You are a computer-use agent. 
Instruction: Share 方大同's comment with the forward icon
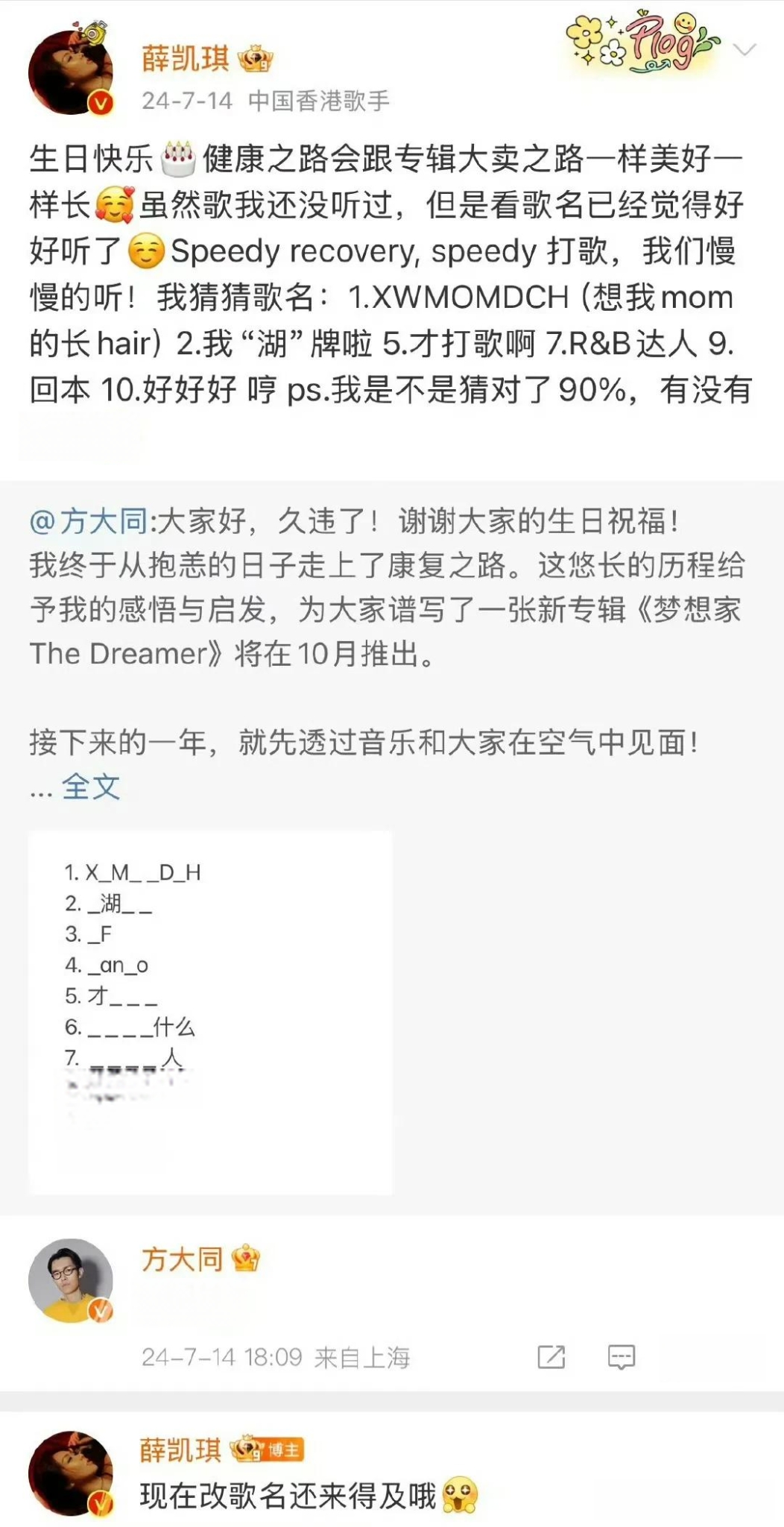click(551, 1357)
